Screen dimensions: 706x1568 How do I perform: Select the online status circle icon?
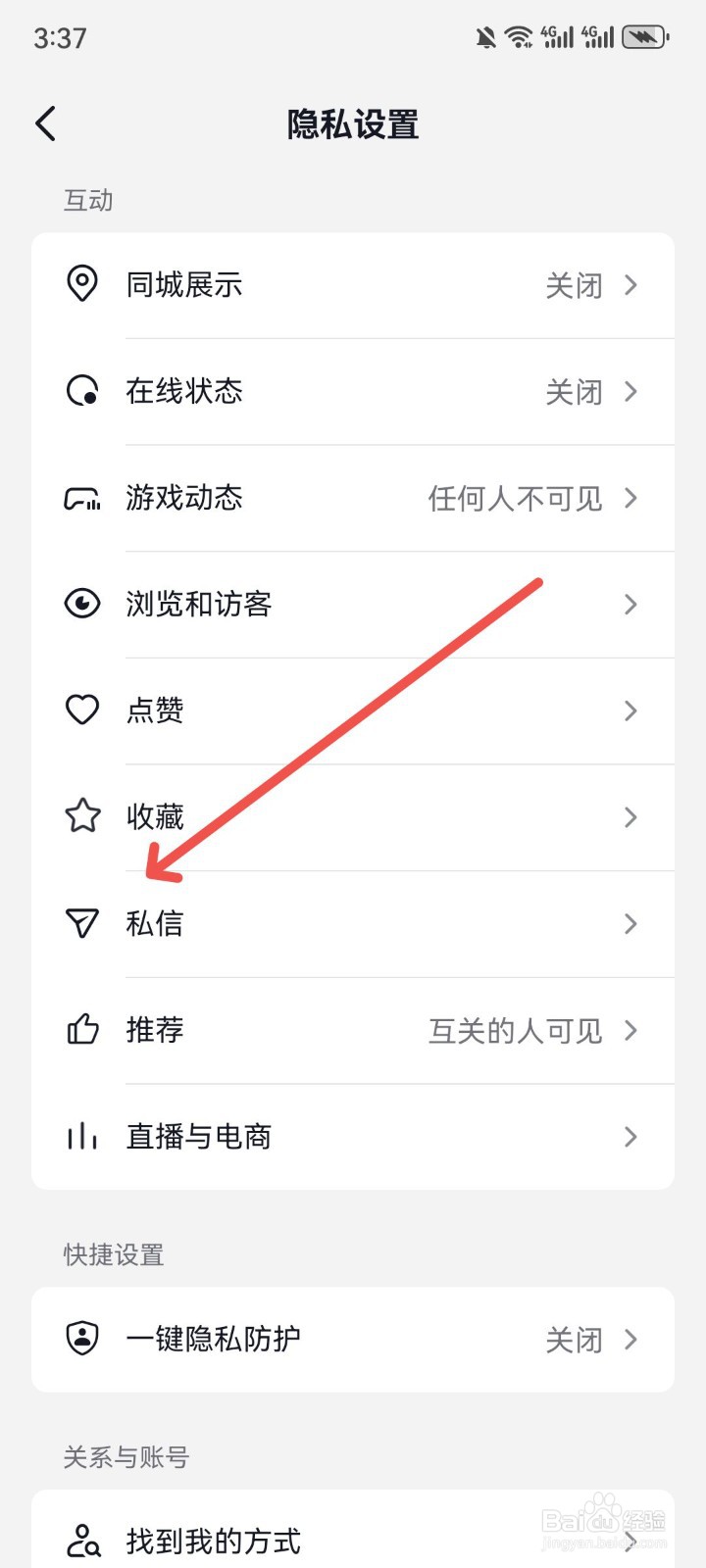[83, 391]
